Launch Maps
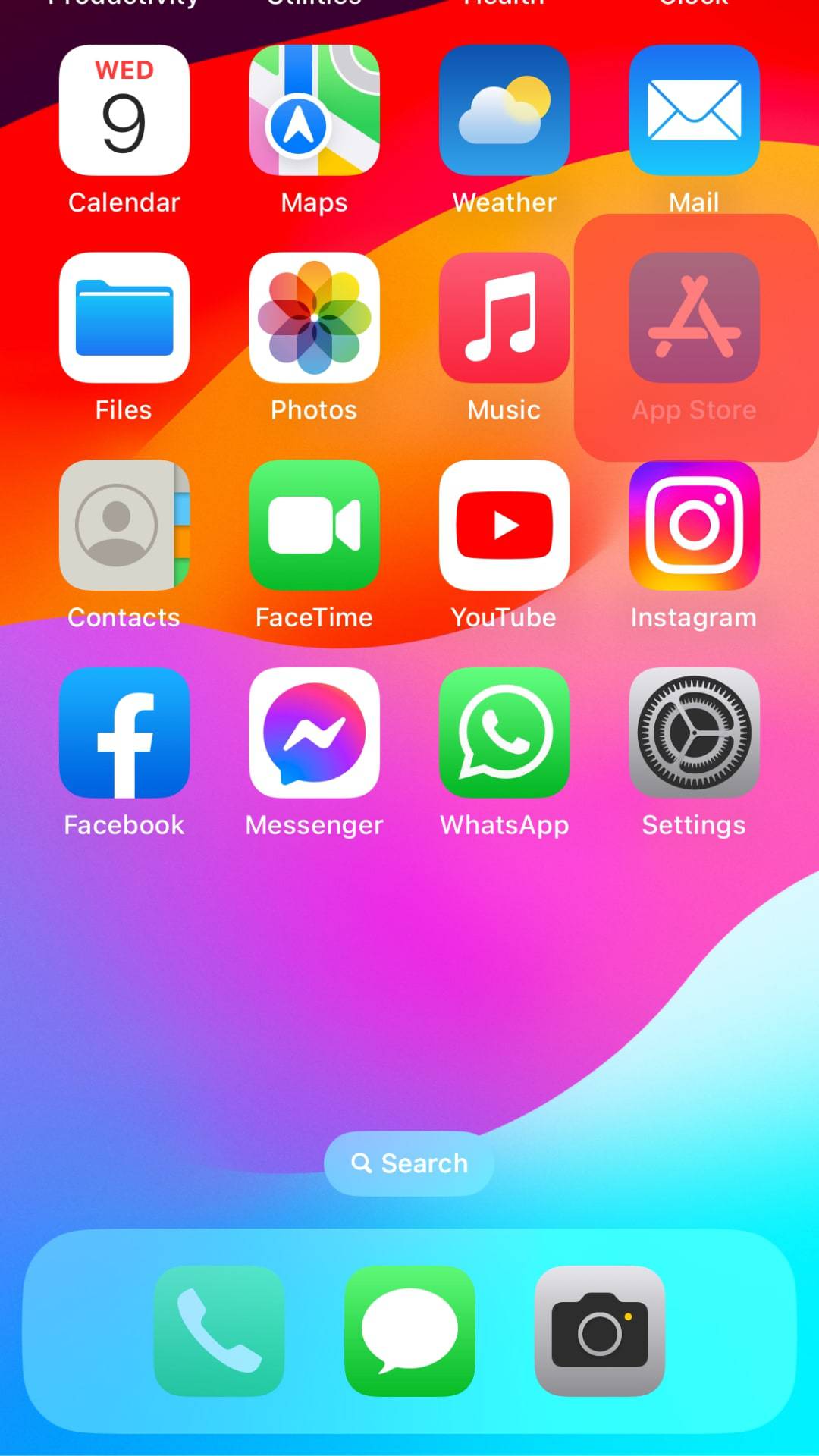This screenshot has height=1456, width=819. click(314, 111)
